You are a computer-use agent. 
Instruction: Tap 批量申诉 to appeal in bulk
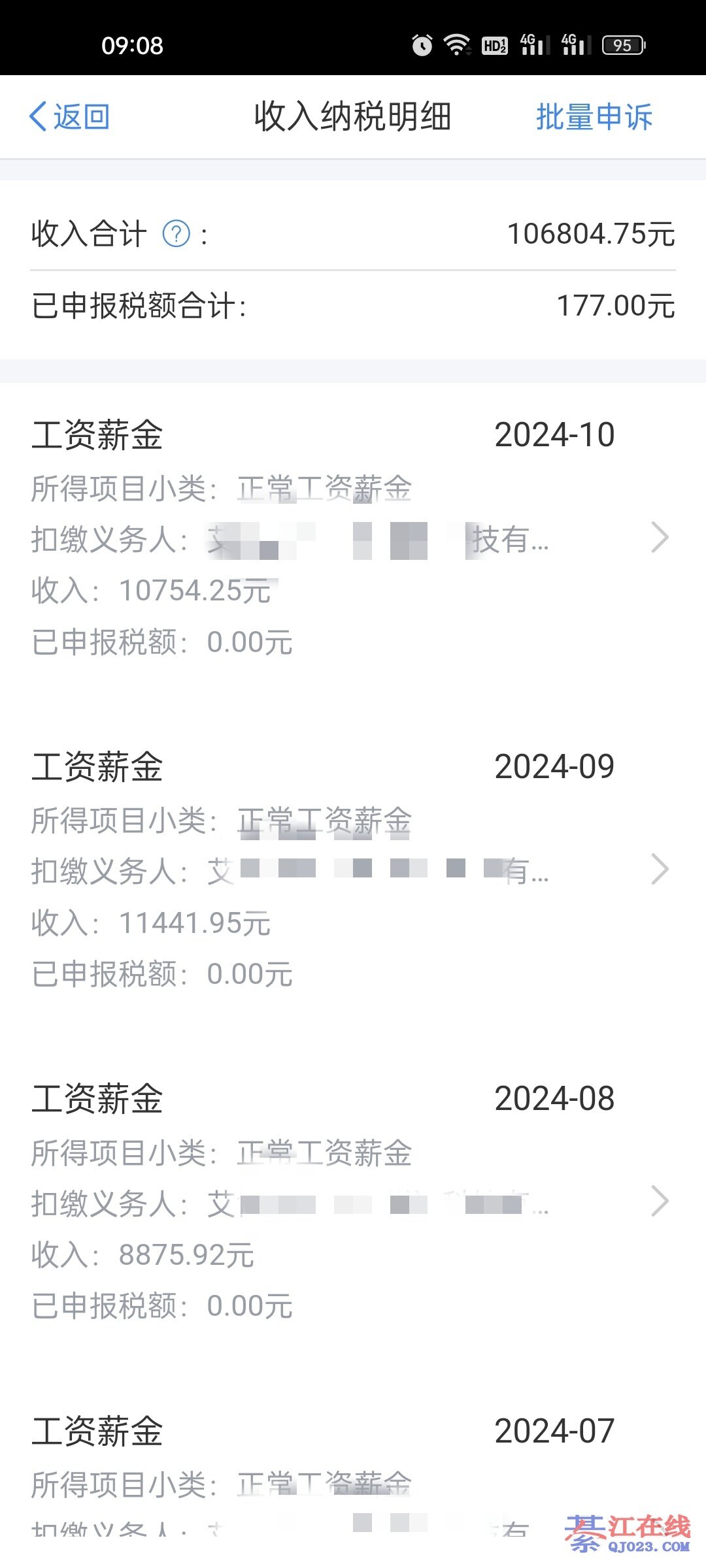coord(594,117)
